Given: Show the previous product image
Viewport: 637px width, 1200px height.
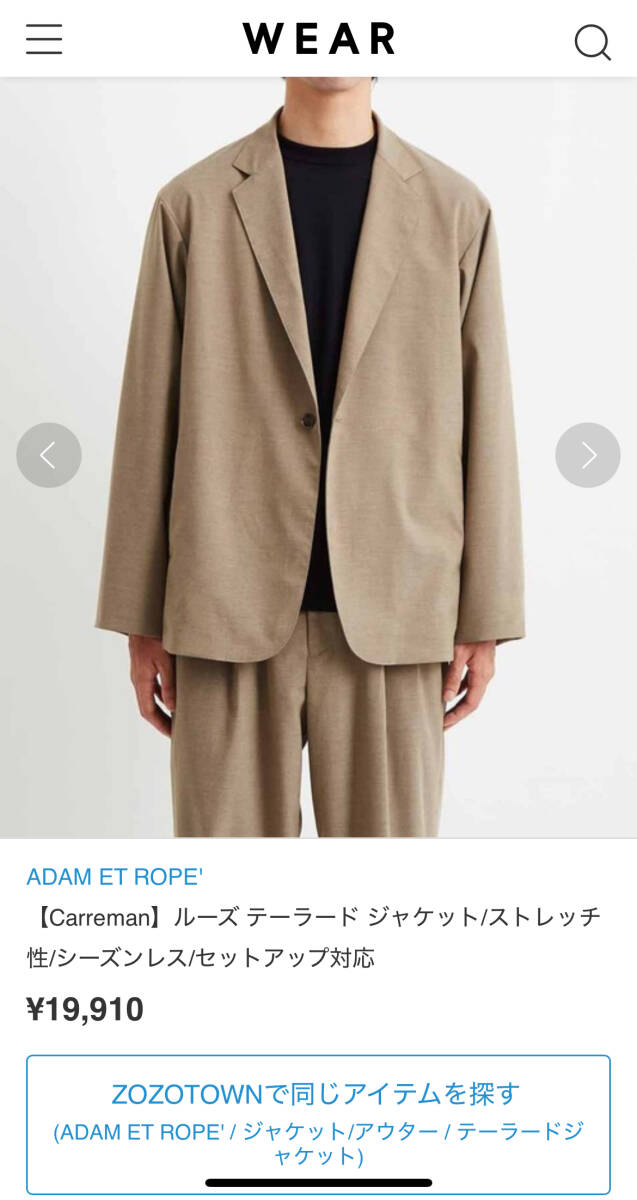Looking at the screenshot, I should [x=48, y=455].
